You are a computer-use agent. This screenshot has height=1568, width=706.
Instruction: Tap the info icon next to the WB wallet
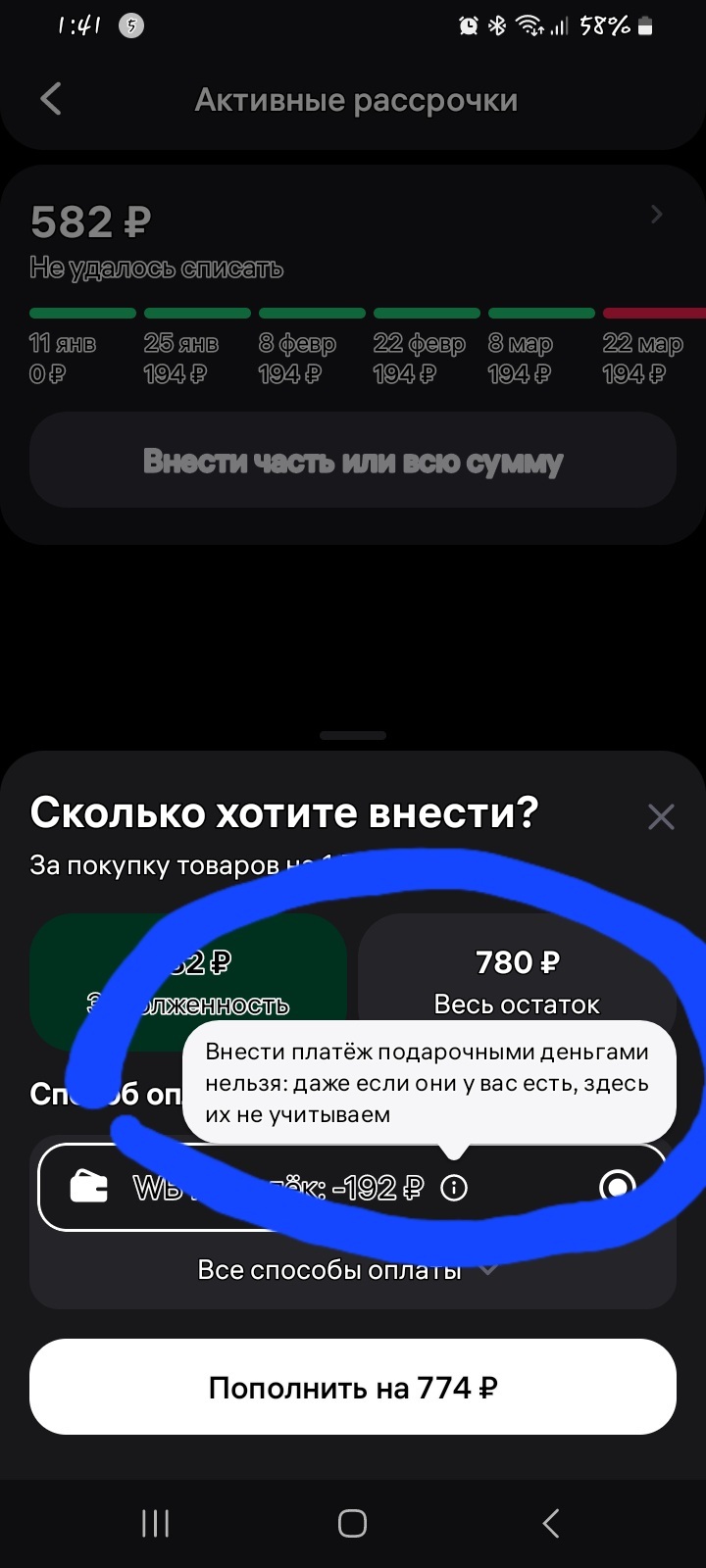(x=454, y=1188)
